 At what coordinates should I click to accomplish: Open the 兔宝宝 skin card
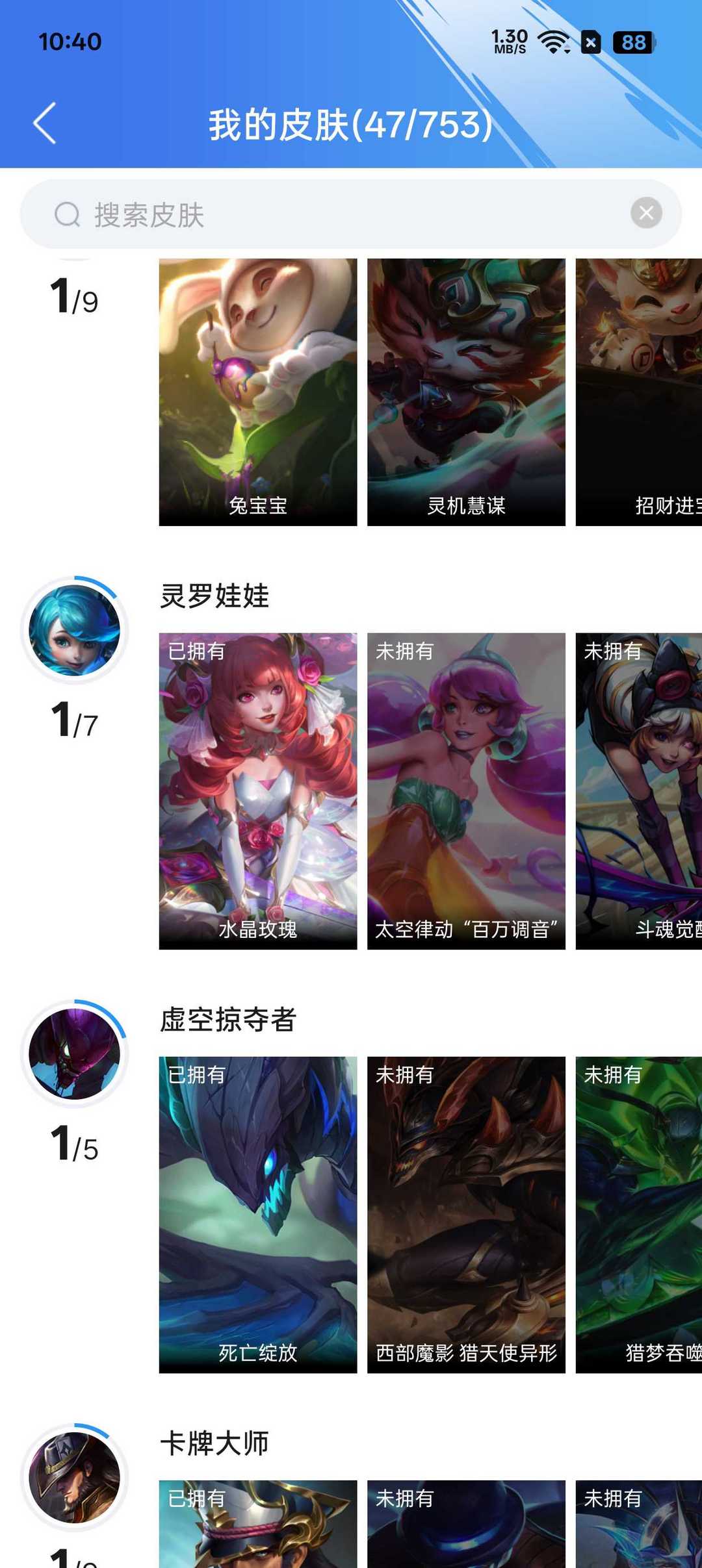click(258, 392)
